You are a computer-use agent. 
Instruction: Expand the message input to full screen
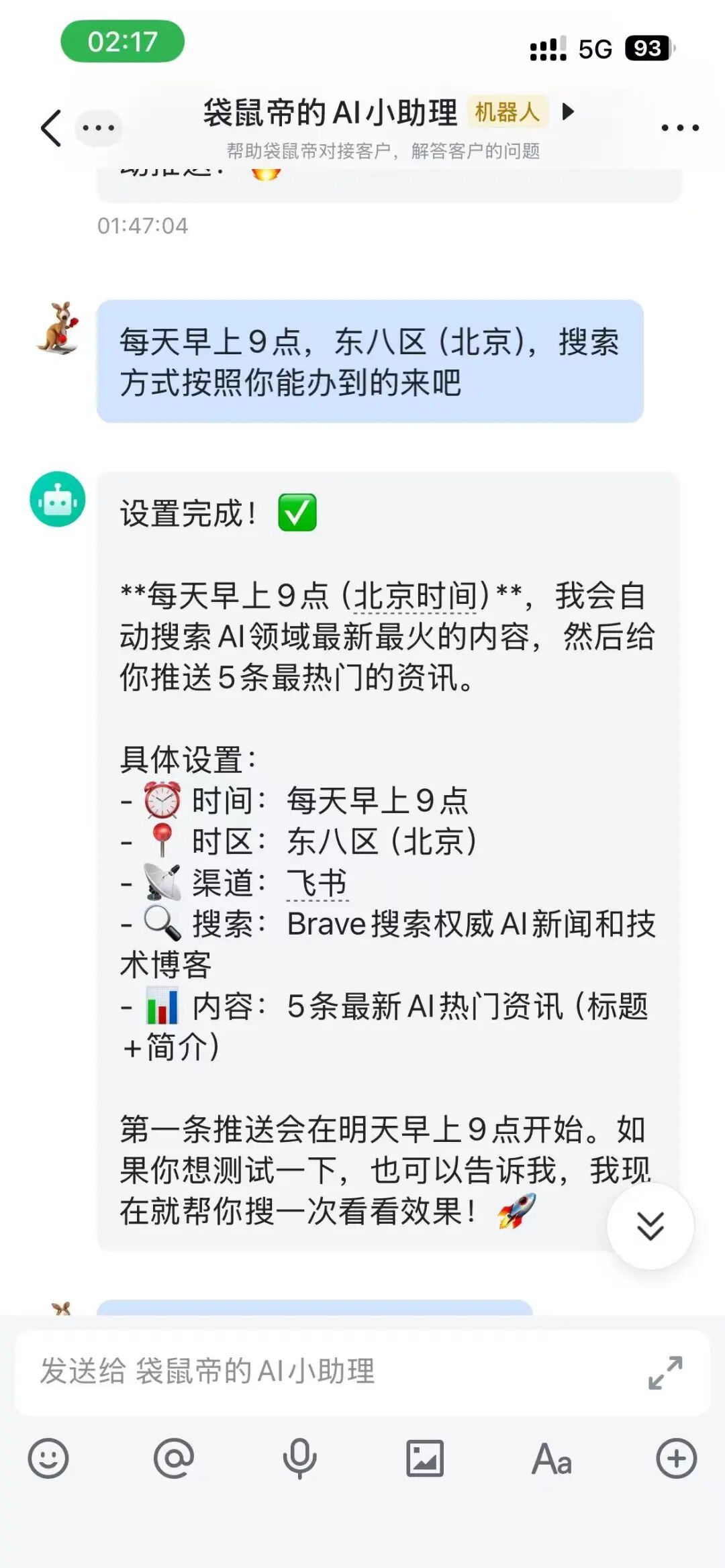tap(665, 1372)
